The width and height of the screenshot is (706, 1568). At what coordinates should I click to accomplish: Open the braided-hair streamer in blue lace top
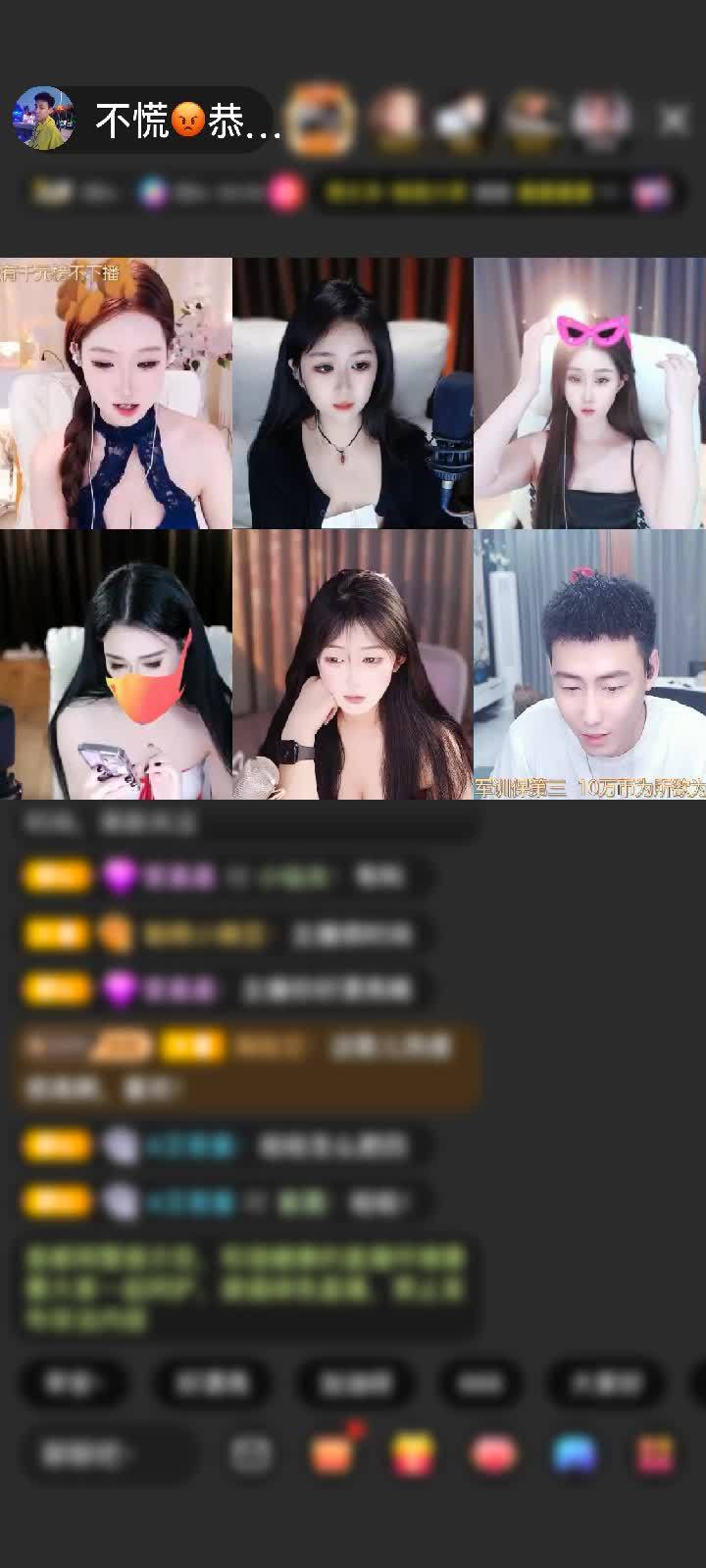116,394
